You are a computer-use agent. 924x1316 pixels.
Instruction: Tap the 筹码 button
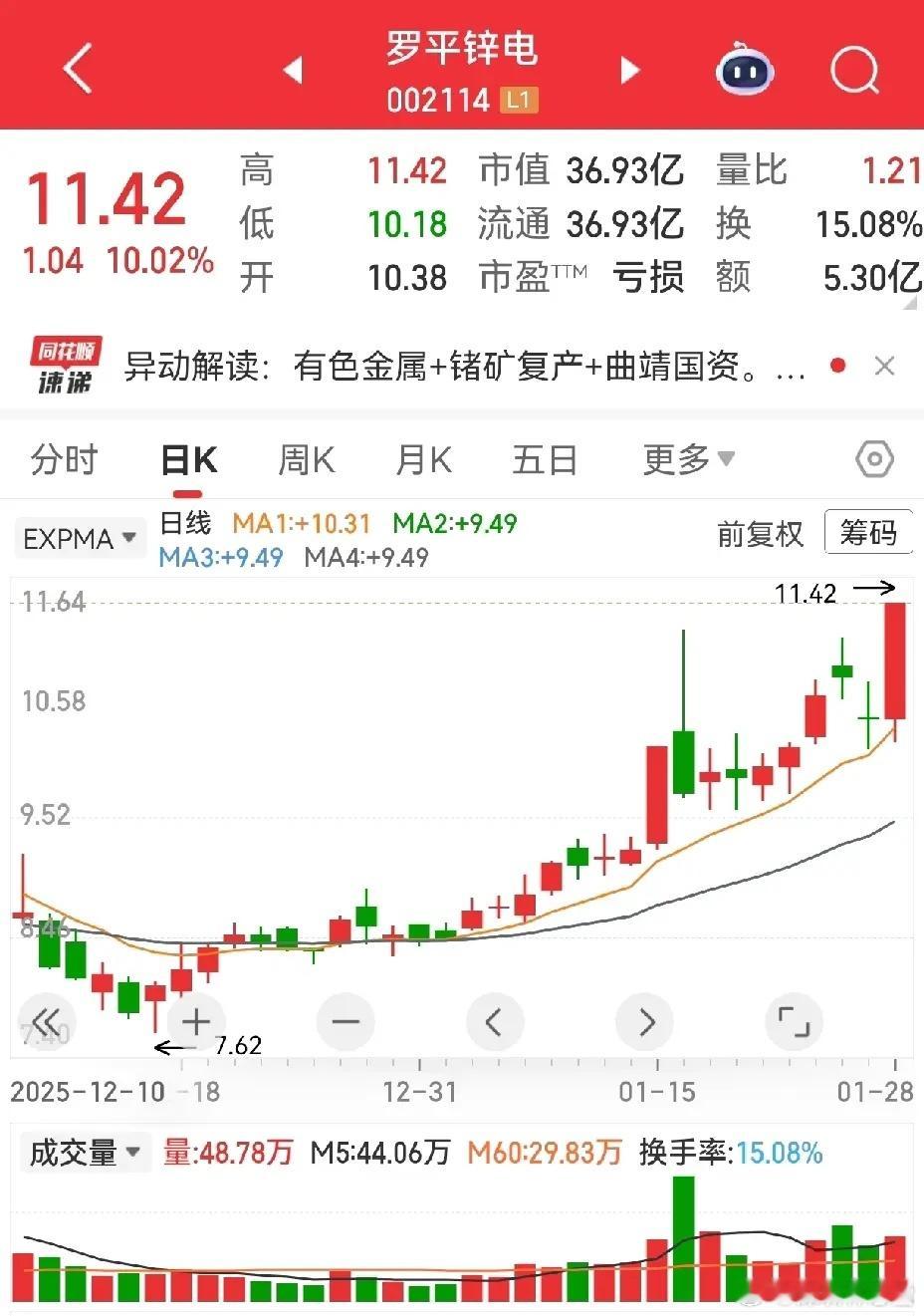[x=867, y=533]
